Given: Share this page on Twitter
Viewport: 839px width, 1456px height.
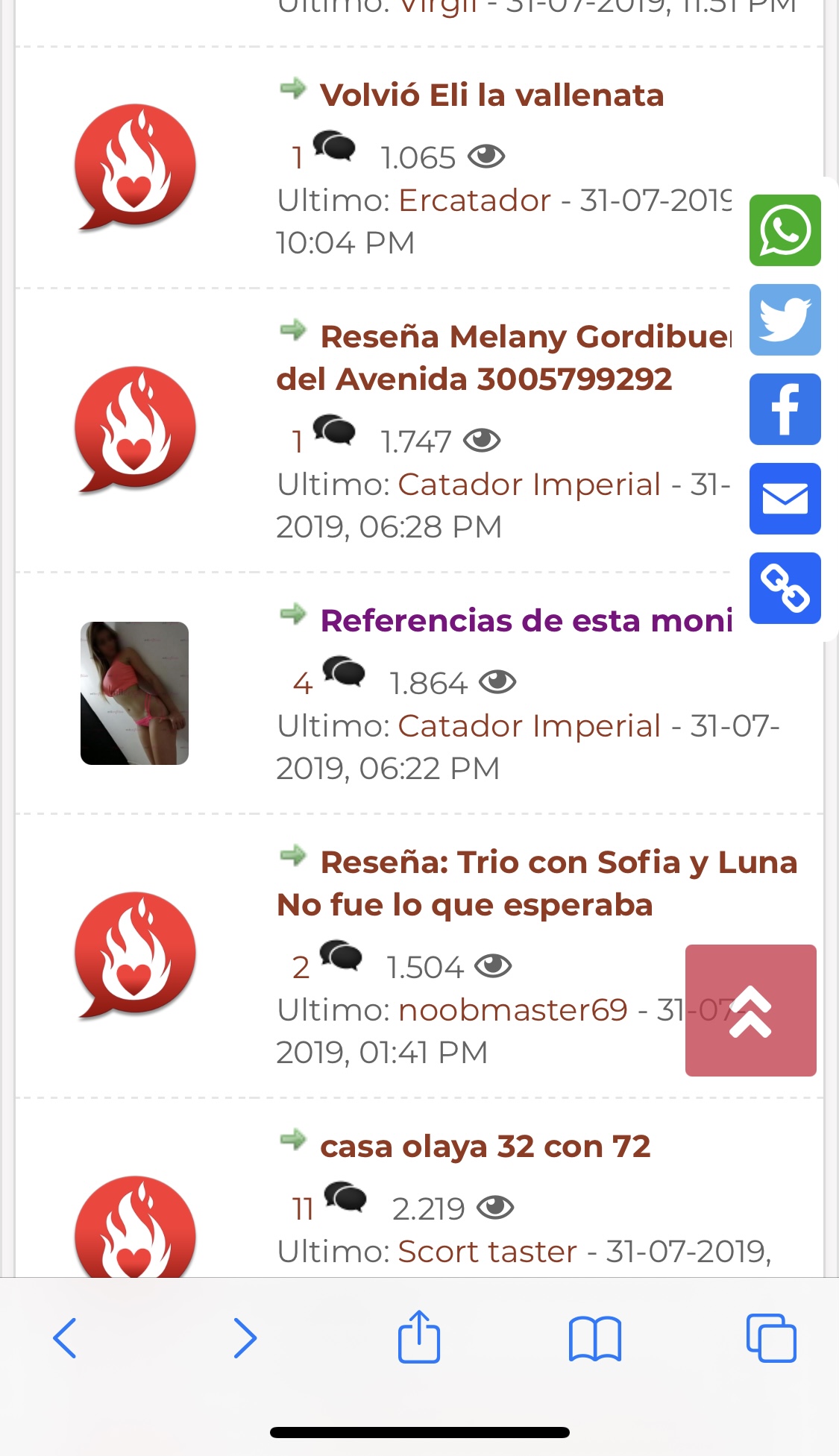Looking at the screenshot, I should pos(785,320).
